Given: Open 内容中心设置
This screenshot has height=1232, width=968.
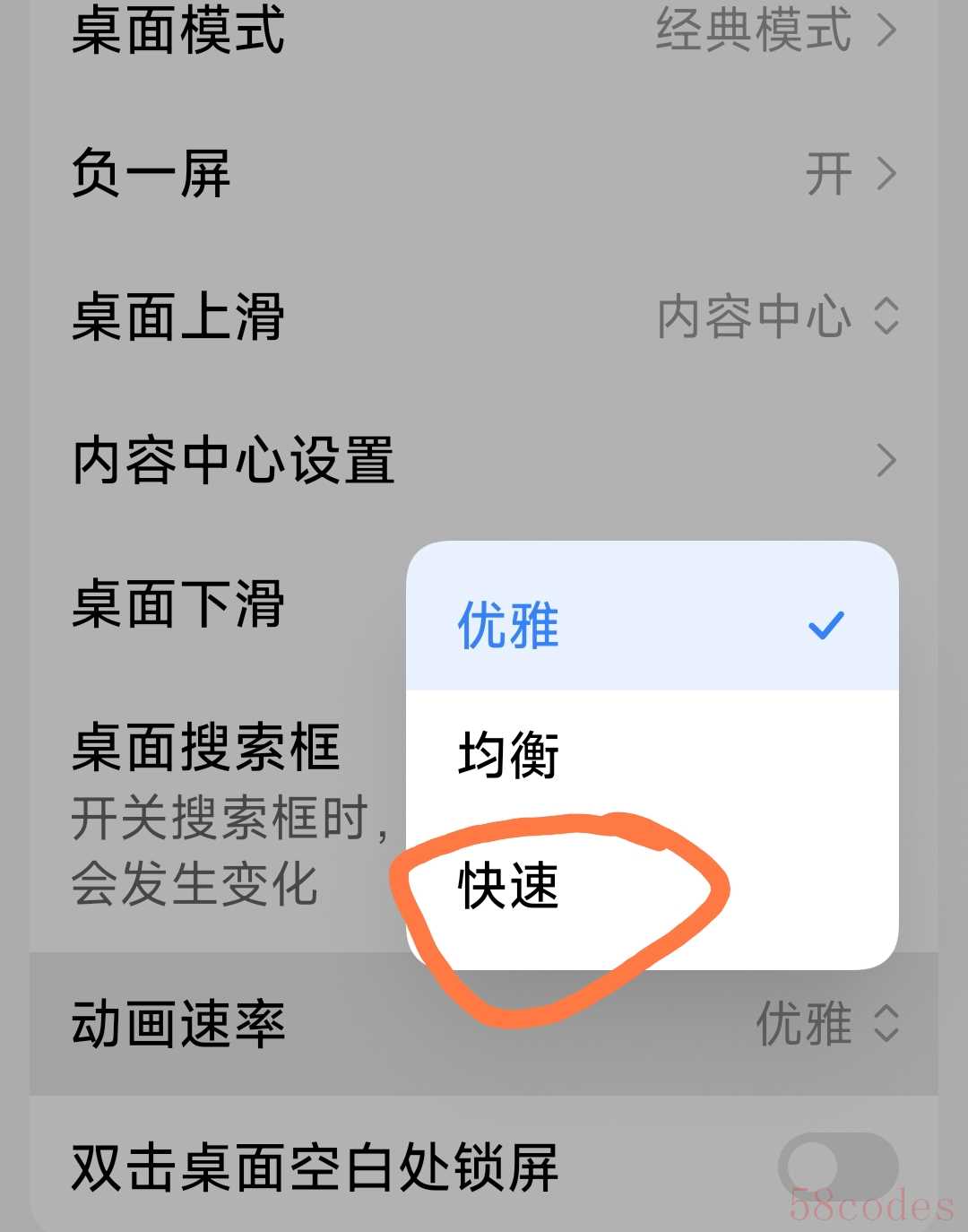Looking at the screenshot, I should tap(484, 460).
